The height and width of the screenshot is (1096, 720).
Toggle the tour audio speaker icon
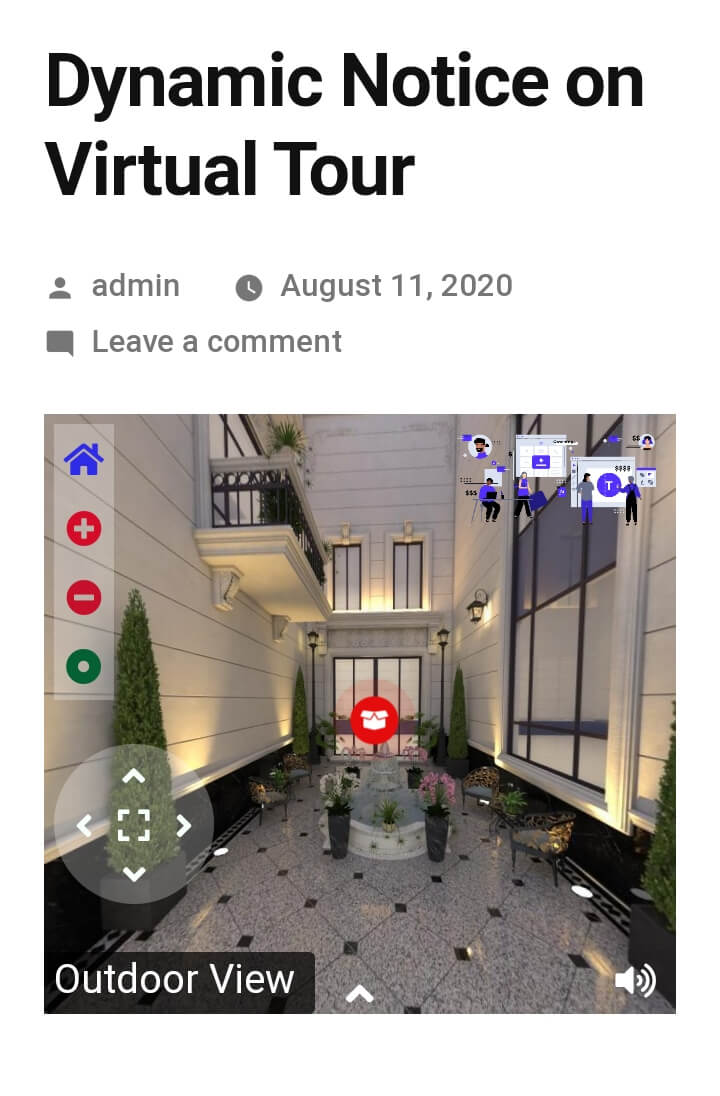click(635, 979)
